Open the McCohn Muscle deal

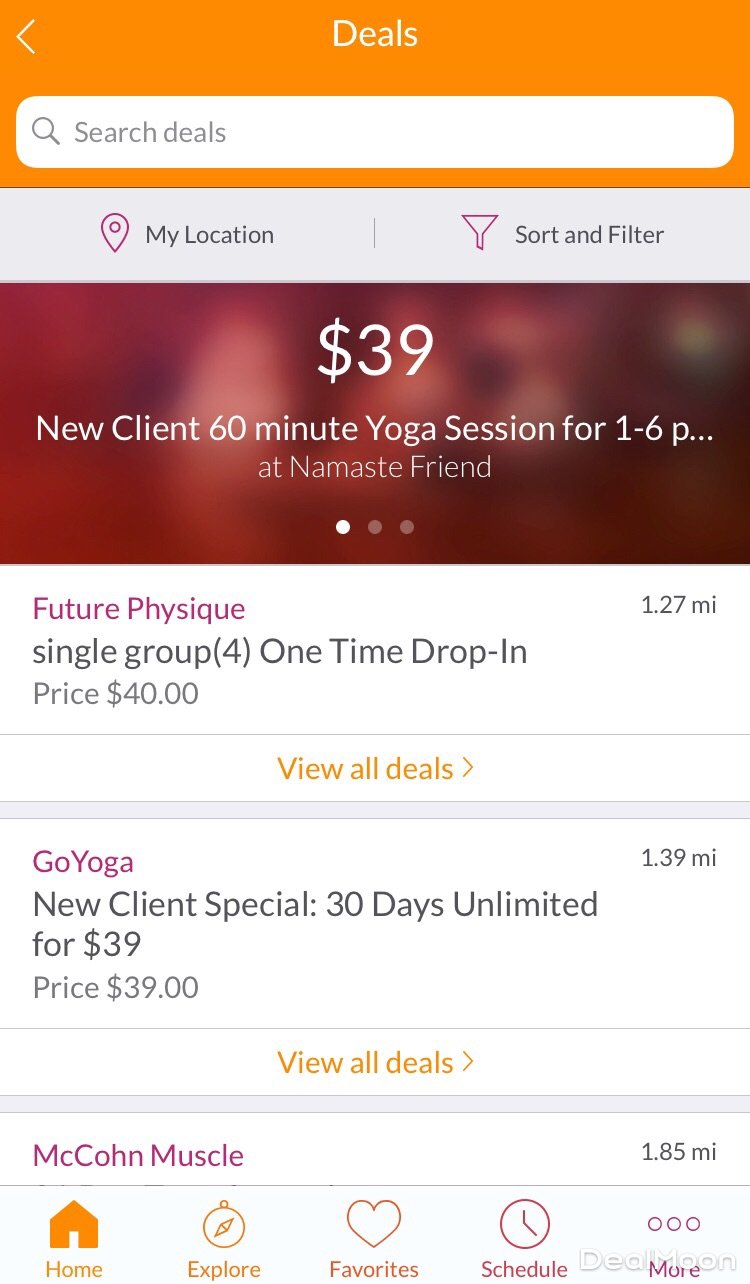click(139, 1155)
